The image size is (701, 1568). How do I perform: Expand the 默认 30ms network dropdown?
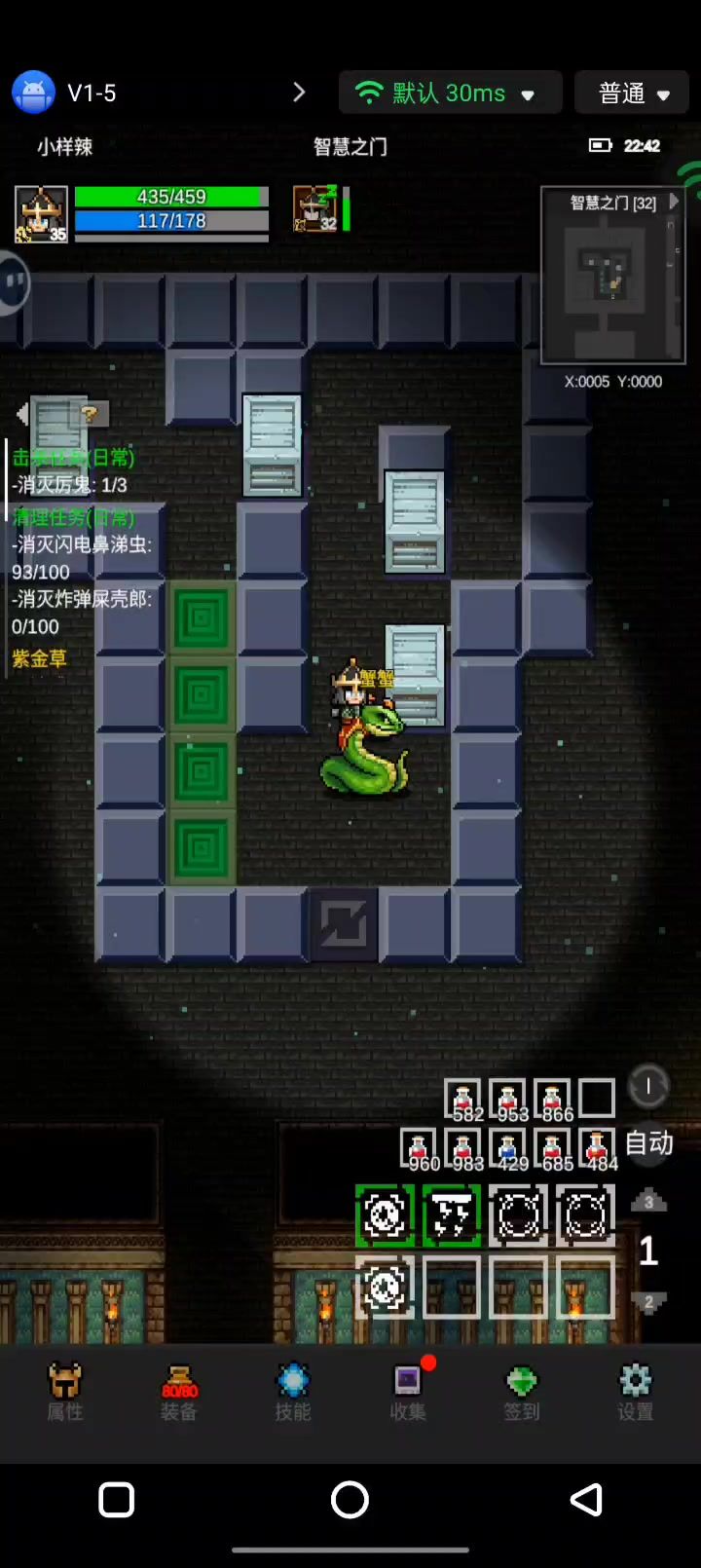(450, 93)
